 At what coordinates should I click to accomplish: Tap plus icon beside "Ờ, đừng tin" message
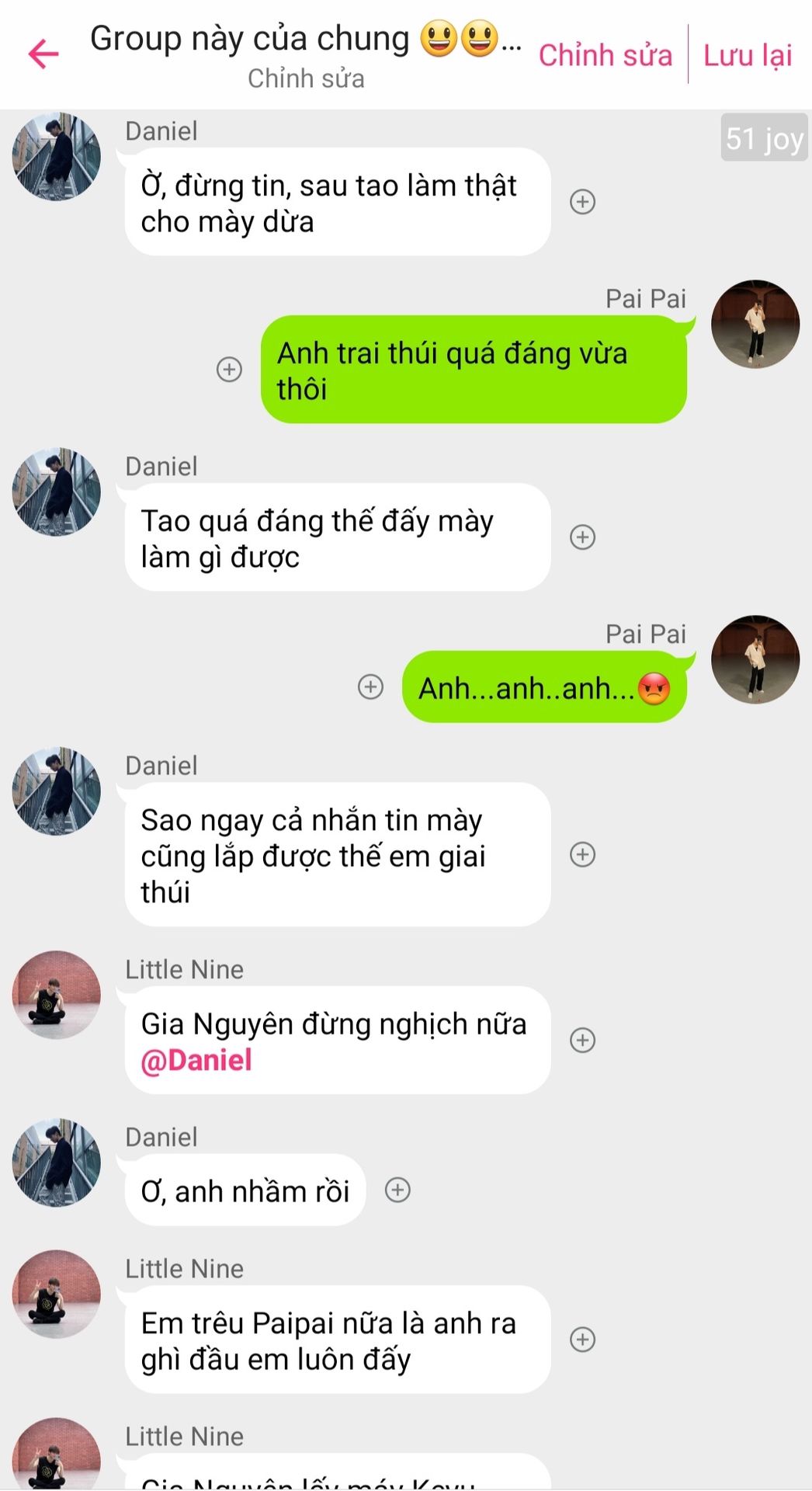582,202
